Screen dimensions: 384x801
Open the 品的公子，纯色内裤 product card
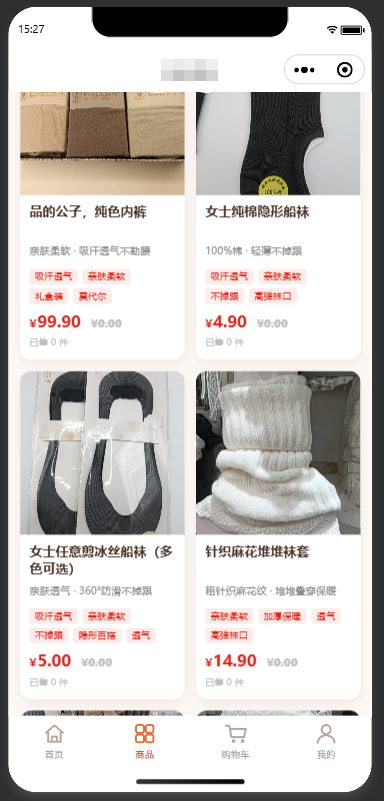(102, 226)
